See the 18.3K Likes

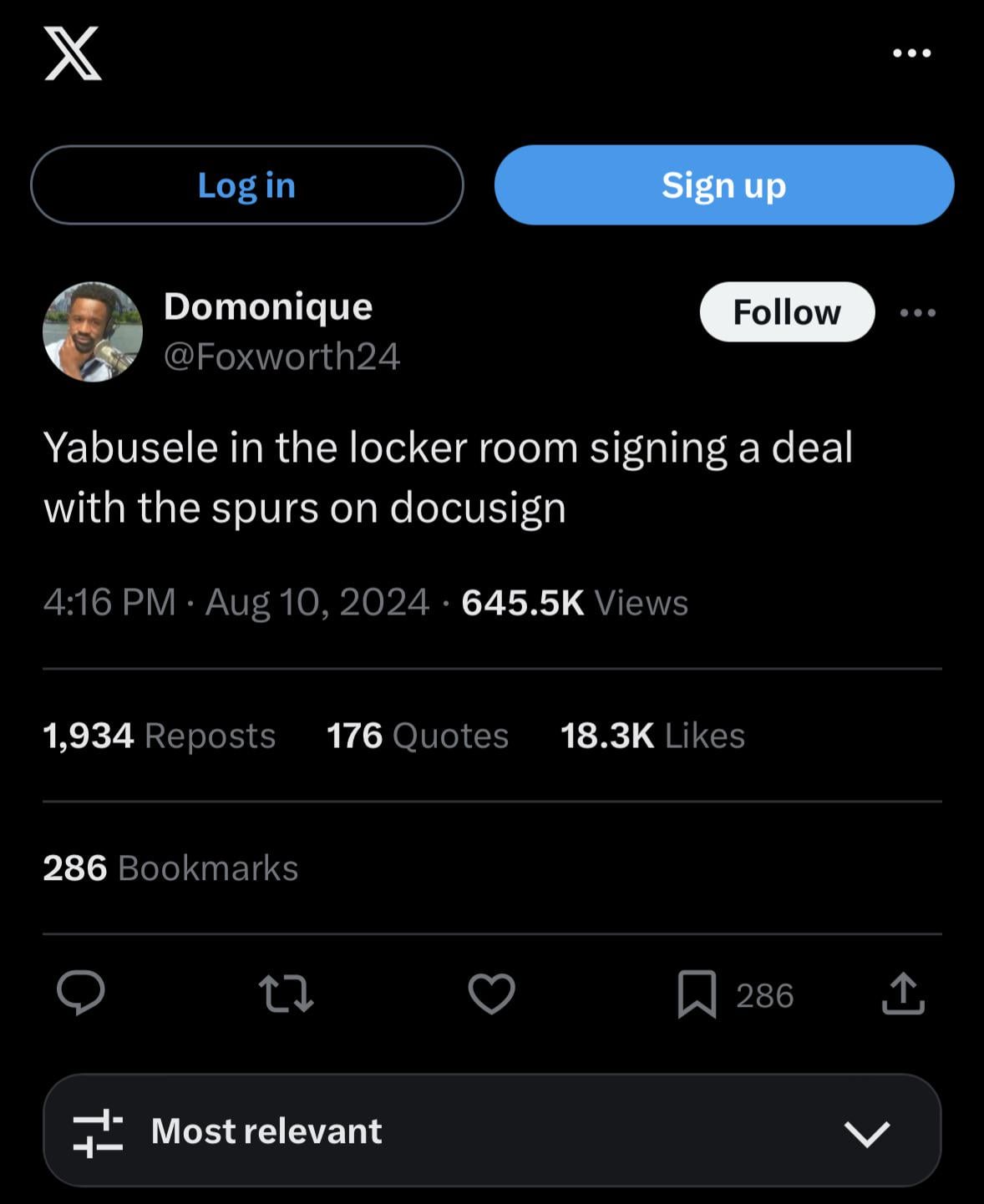(x=652, y=736)
